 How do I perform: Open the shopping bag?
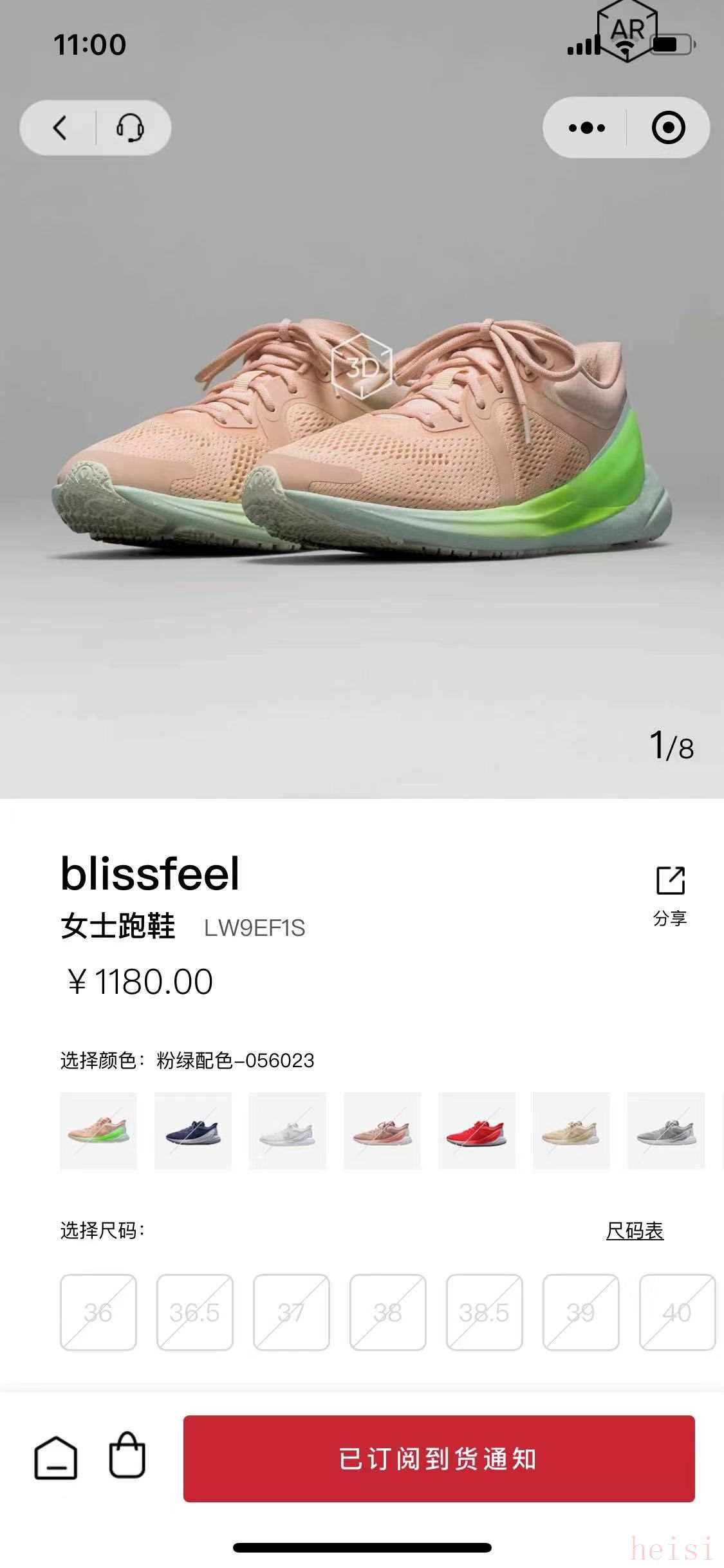pos(127,1457)
